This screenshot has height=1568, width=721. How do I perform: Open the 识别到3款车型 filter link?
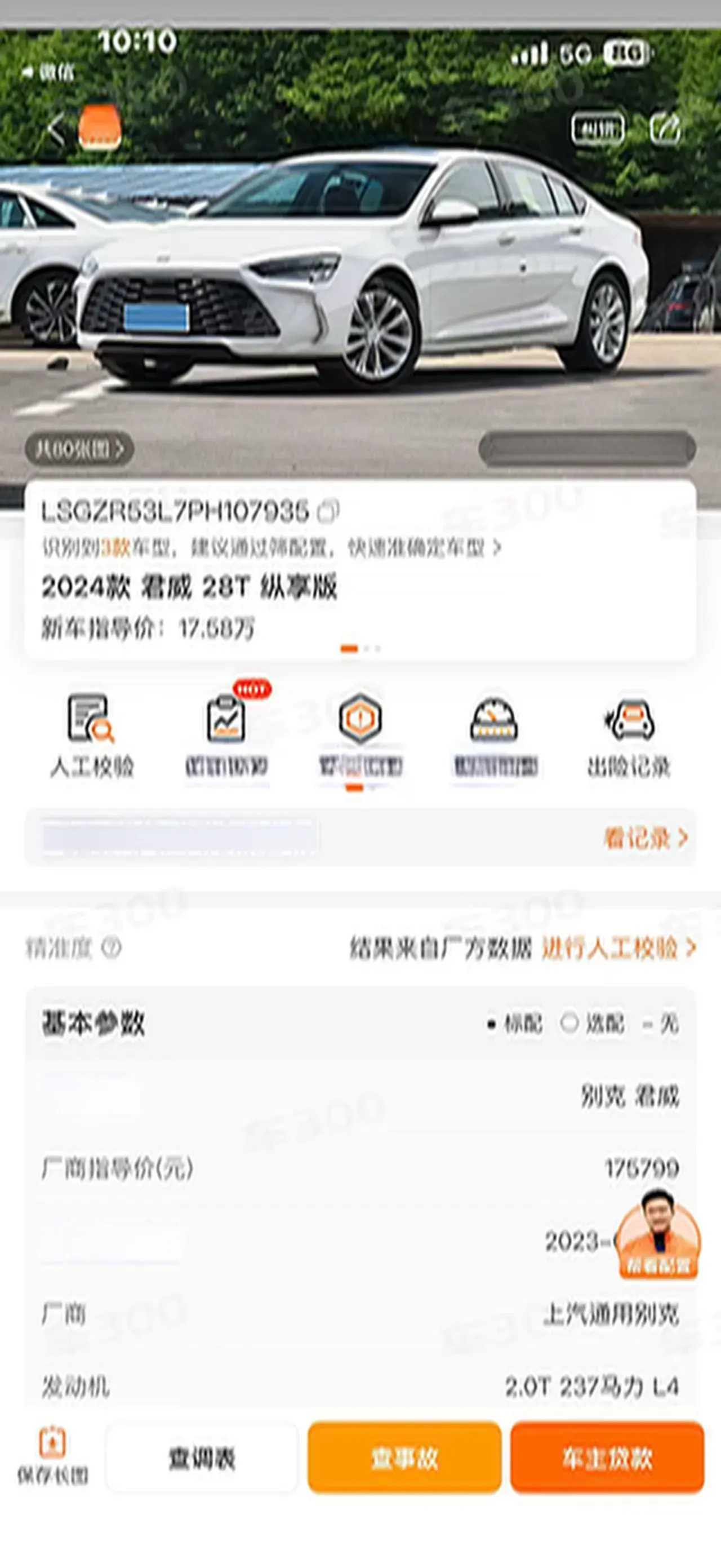[271, 548]
